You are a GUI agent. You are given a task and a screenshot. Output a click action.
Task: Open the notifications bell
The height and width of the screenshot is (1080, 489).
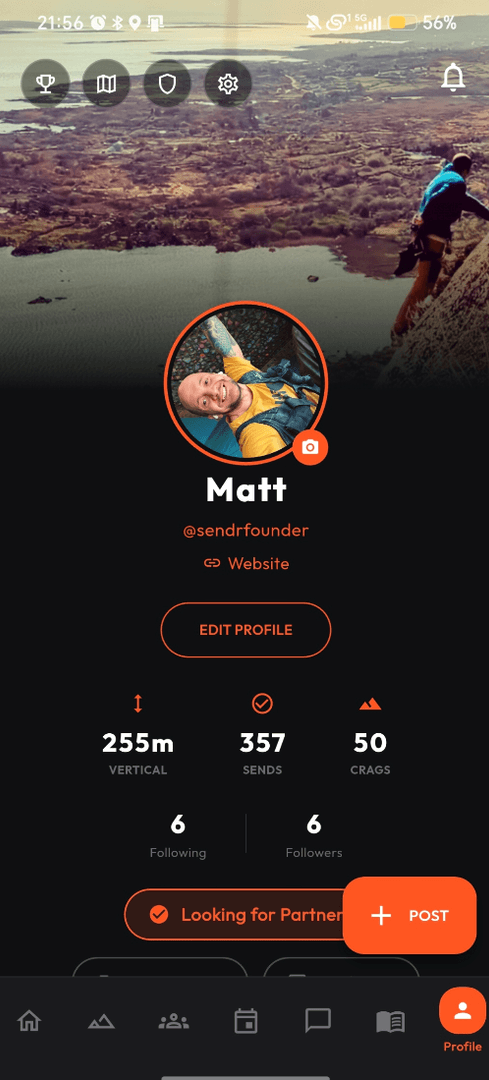[452, 77]
